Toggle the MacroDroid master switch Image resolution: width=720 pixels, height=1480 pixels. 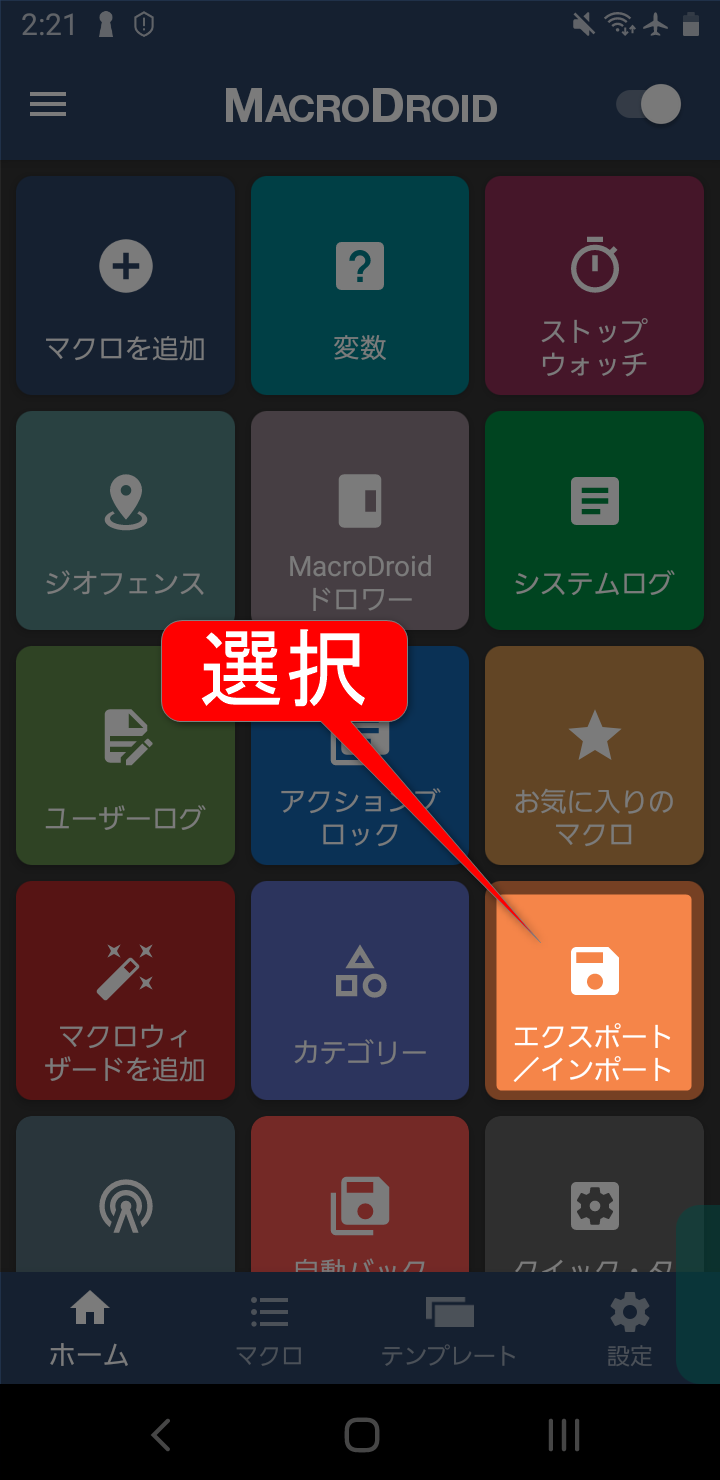point(649,105)
